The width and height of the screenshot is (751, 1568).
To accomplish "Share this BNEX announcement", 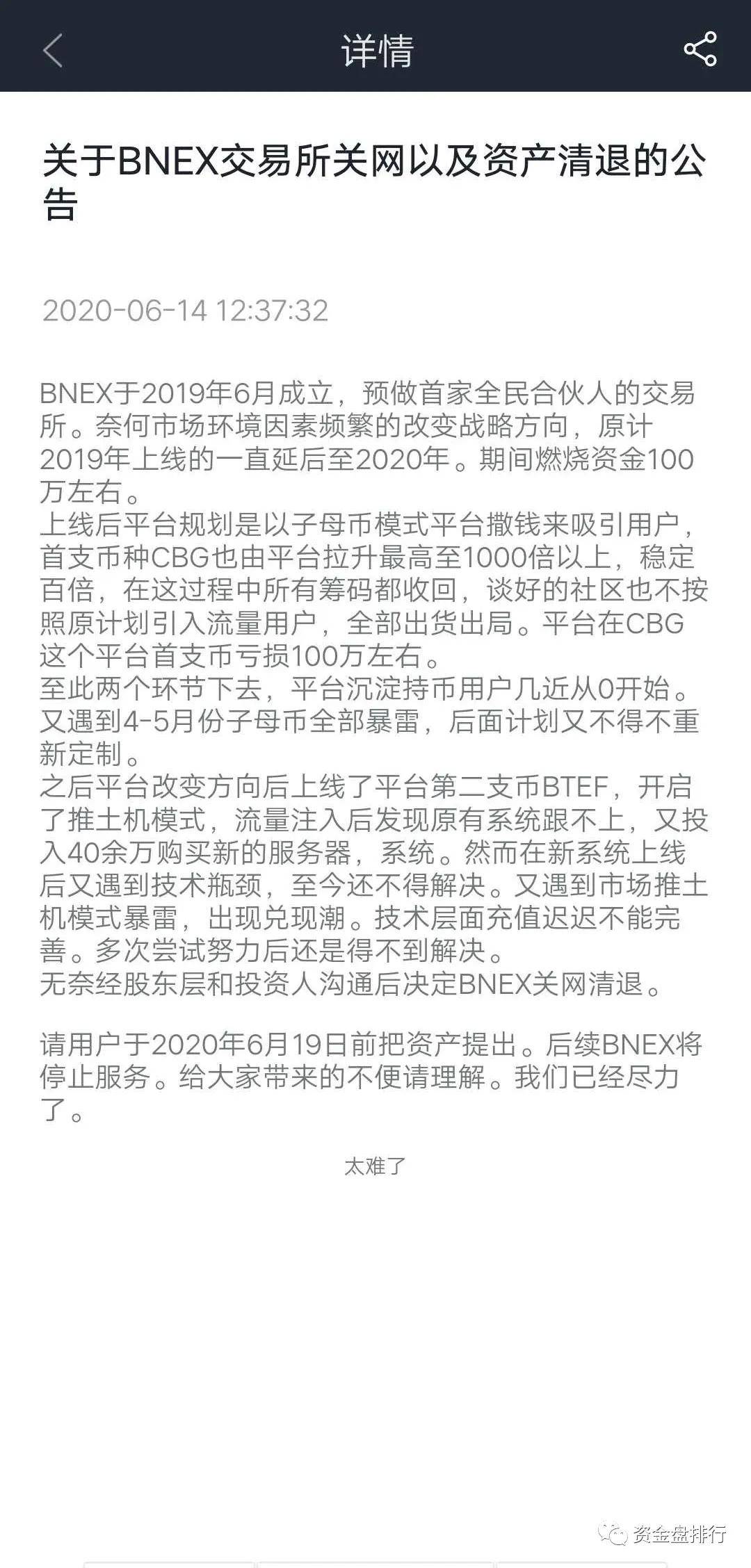I will 700,49.
